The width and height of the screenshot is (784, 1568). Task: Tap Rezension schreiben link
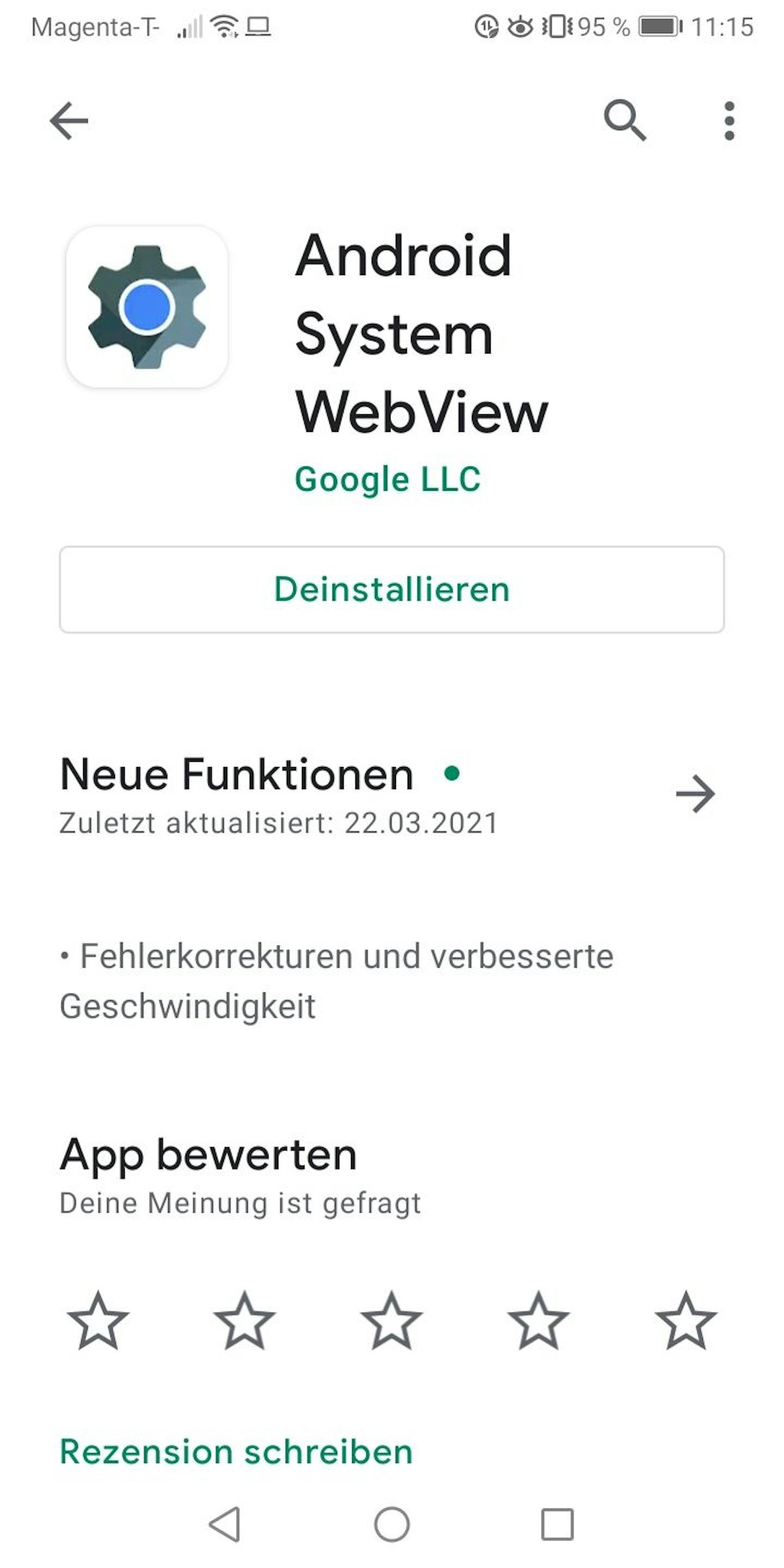coord(237,1452)
